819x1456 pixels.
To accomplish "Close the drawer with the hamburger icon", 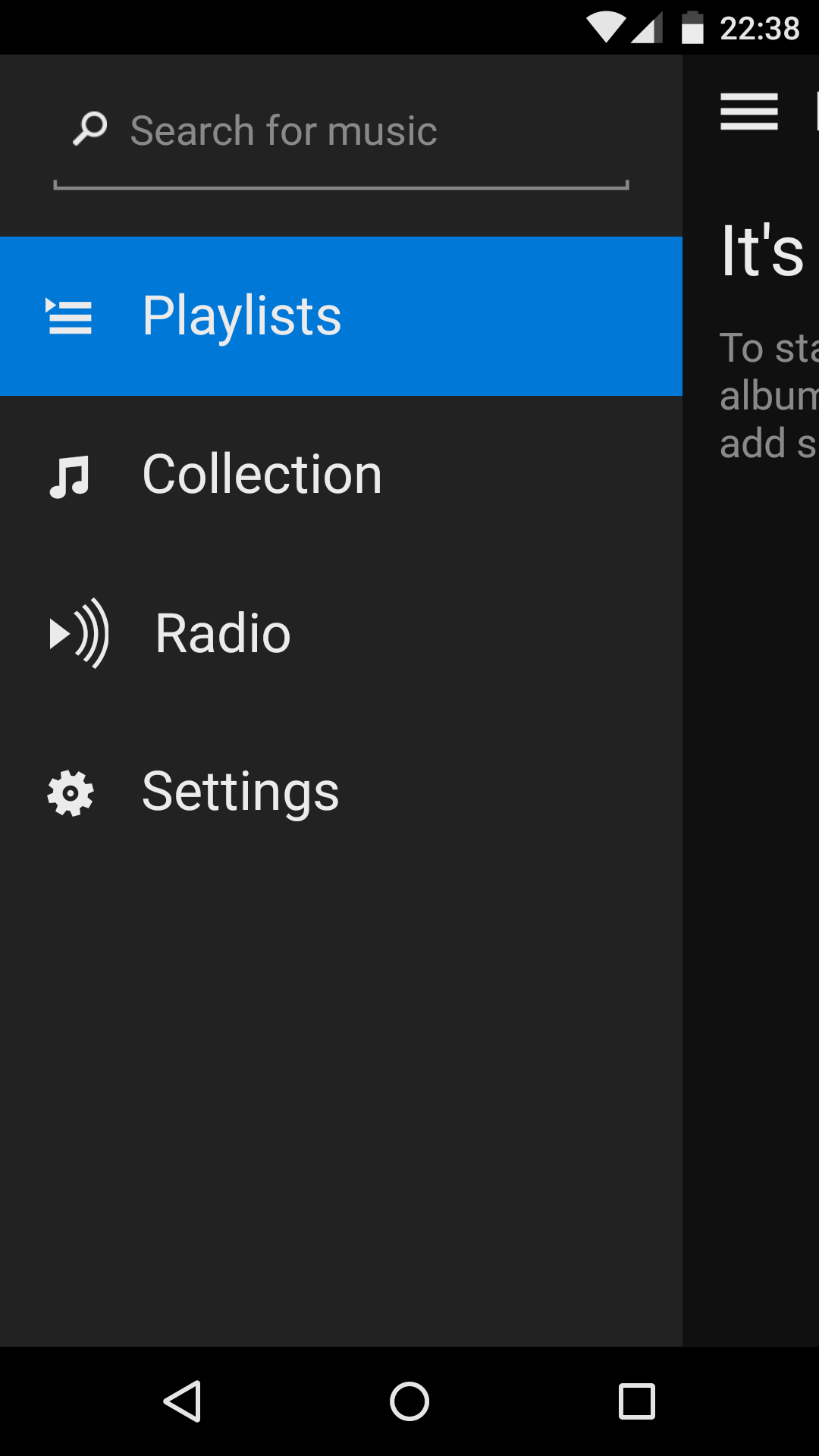I will [749, 111].
